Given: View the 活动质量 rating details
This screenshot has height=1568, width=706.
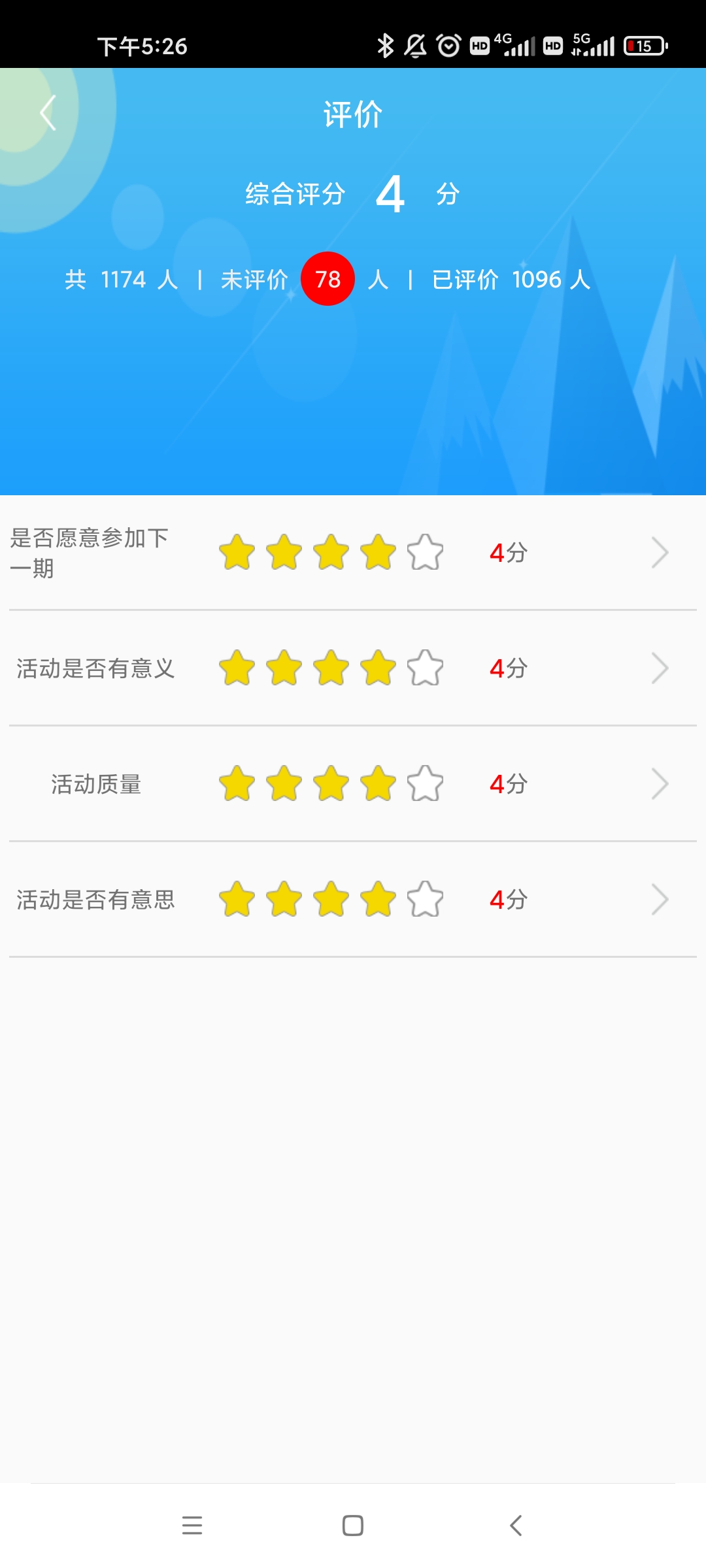Looking at the screenshot, I should point(660,784).
